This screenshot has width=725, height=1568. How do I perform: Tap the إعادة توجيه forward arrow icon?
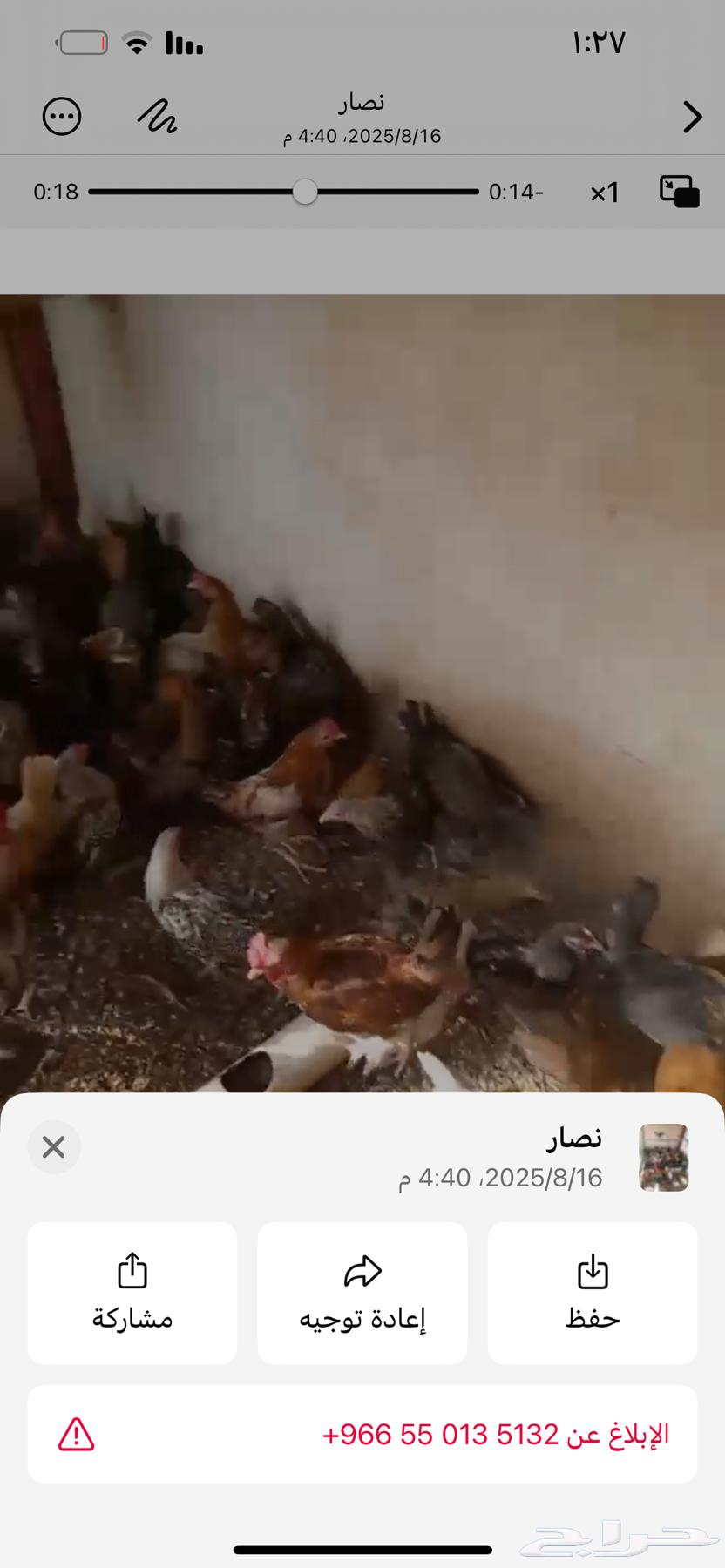pyautogui.click(x=362, y=1270)
